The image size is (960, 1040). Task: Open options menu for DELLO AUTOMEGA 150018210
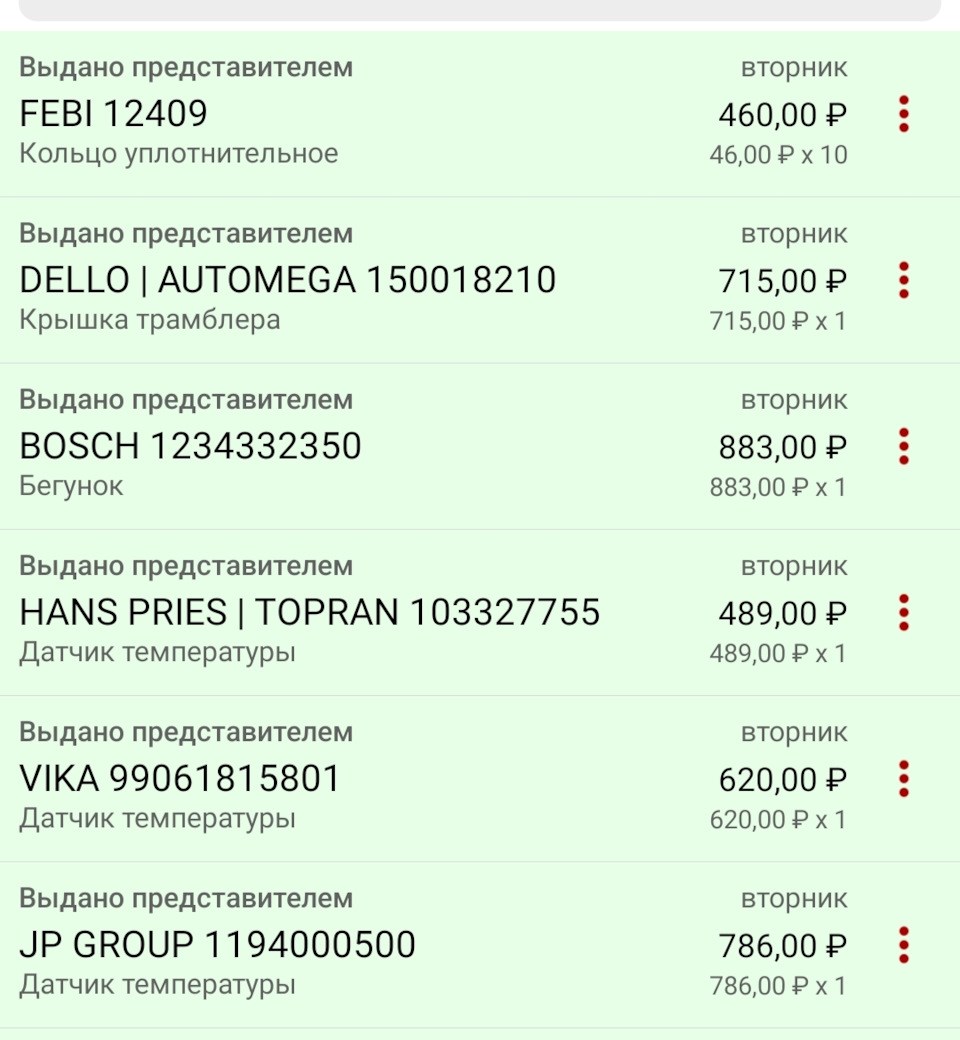tap(904, 280)
